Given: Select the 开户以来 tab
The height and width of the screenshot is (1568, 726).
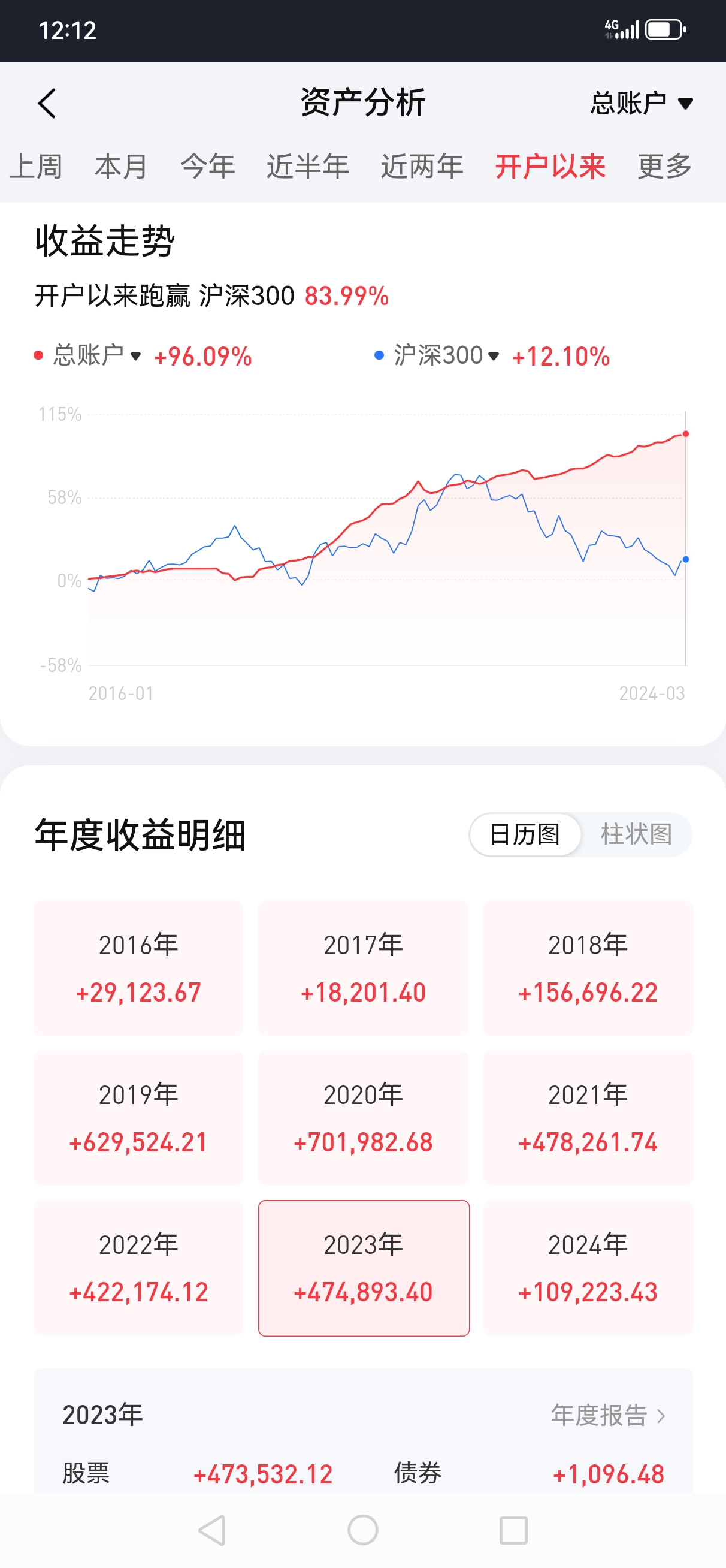Looking at the screenshot, I should (550, 167).
